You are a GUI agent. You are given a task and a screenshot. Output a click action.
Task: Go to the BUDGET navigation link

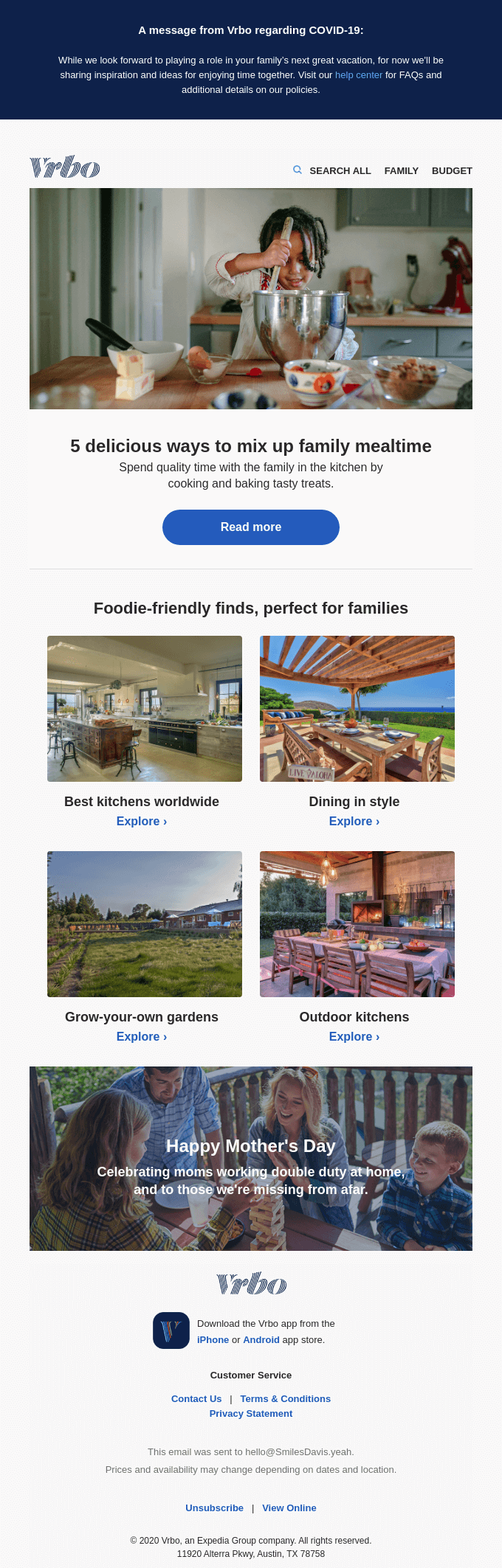pos(452,170)
